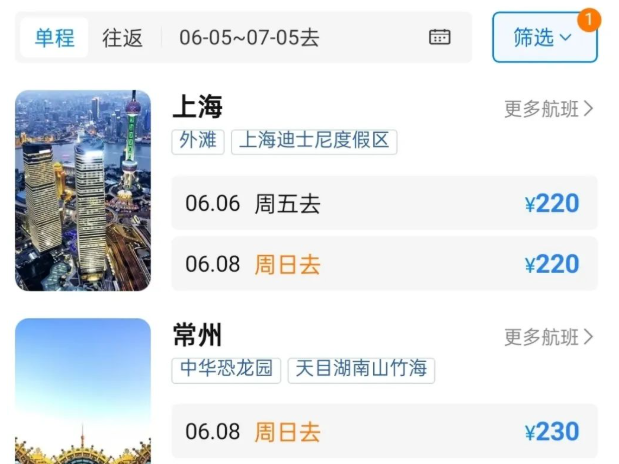The image size is (619, 464).
Task: Open the 上海 city photo
Action: coord(83,190)
